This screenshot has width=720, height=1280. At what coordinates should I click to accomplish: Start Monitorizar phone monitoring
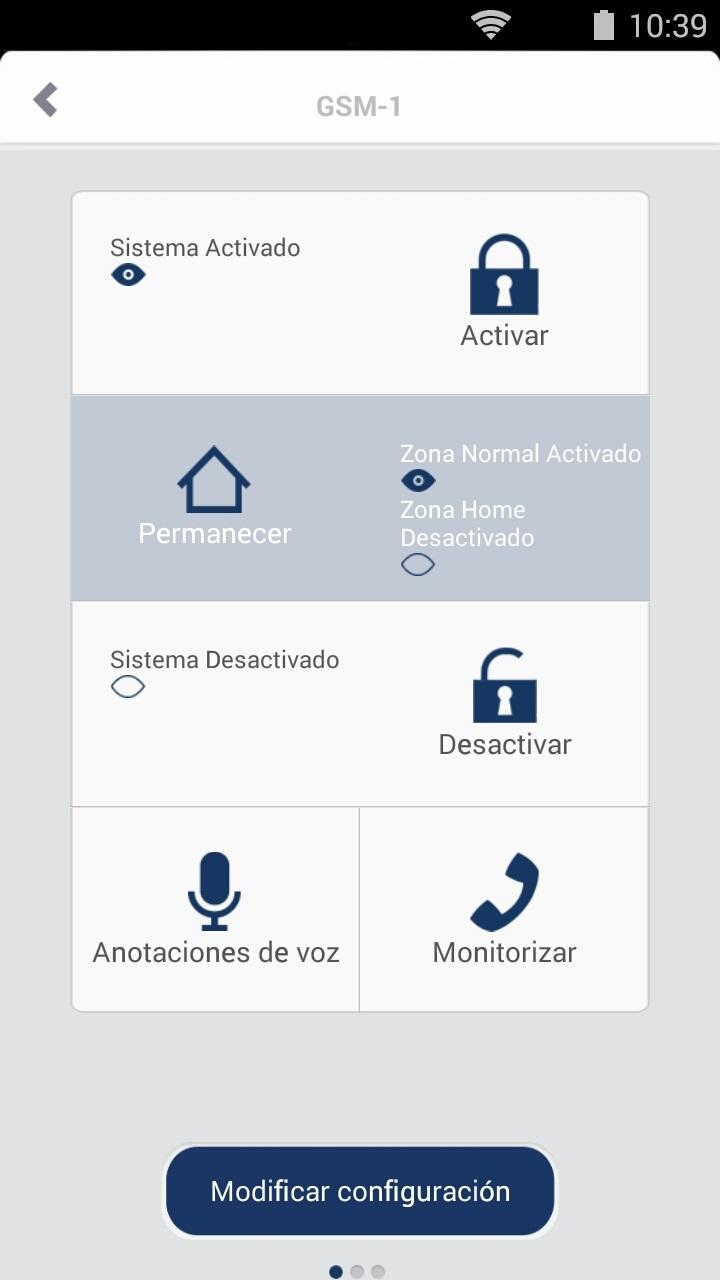coord(504,908)
